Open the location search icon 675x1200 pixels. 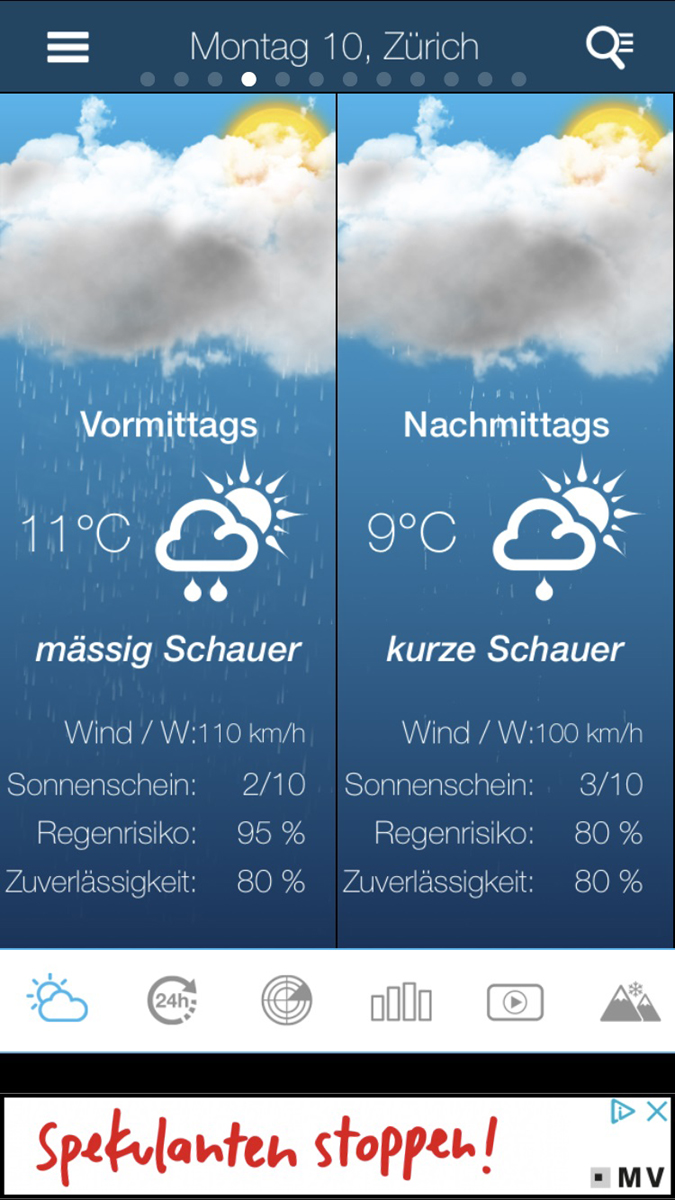pyautogui.click(x=609, y=47)
